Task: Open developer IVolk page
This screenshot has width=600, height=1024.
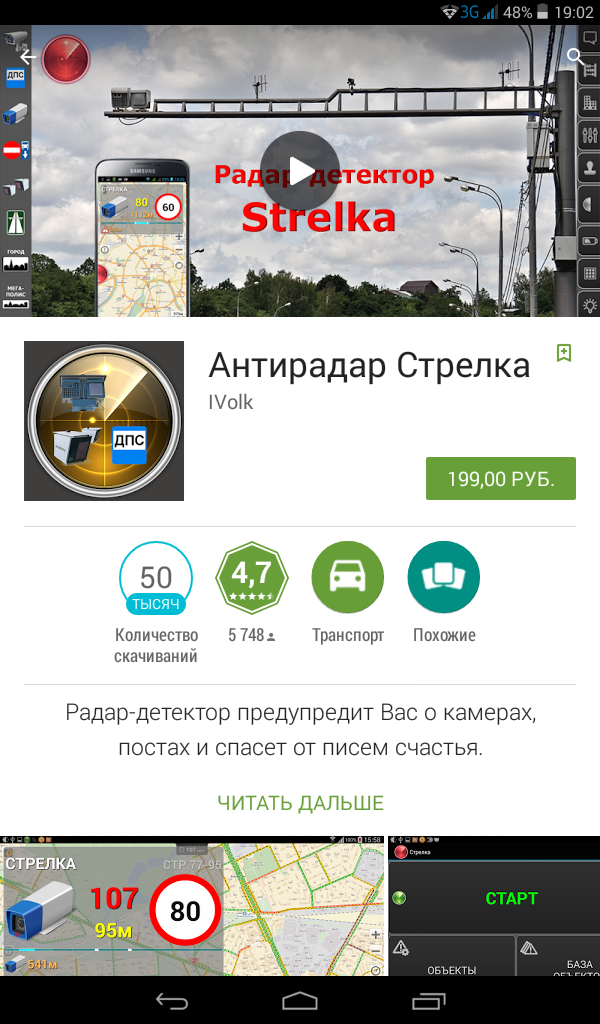Action: point(231,402)
